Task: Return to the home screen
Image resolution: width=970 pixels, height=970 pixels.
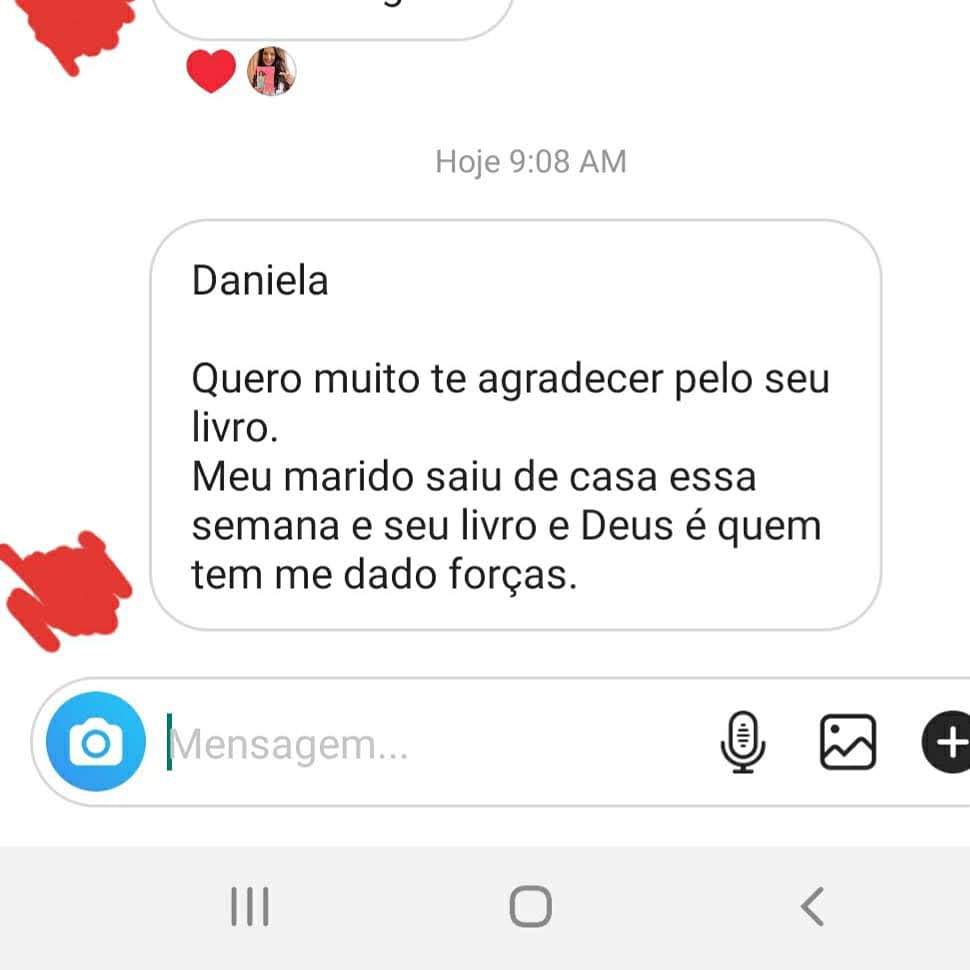Action: pos(530,907)
